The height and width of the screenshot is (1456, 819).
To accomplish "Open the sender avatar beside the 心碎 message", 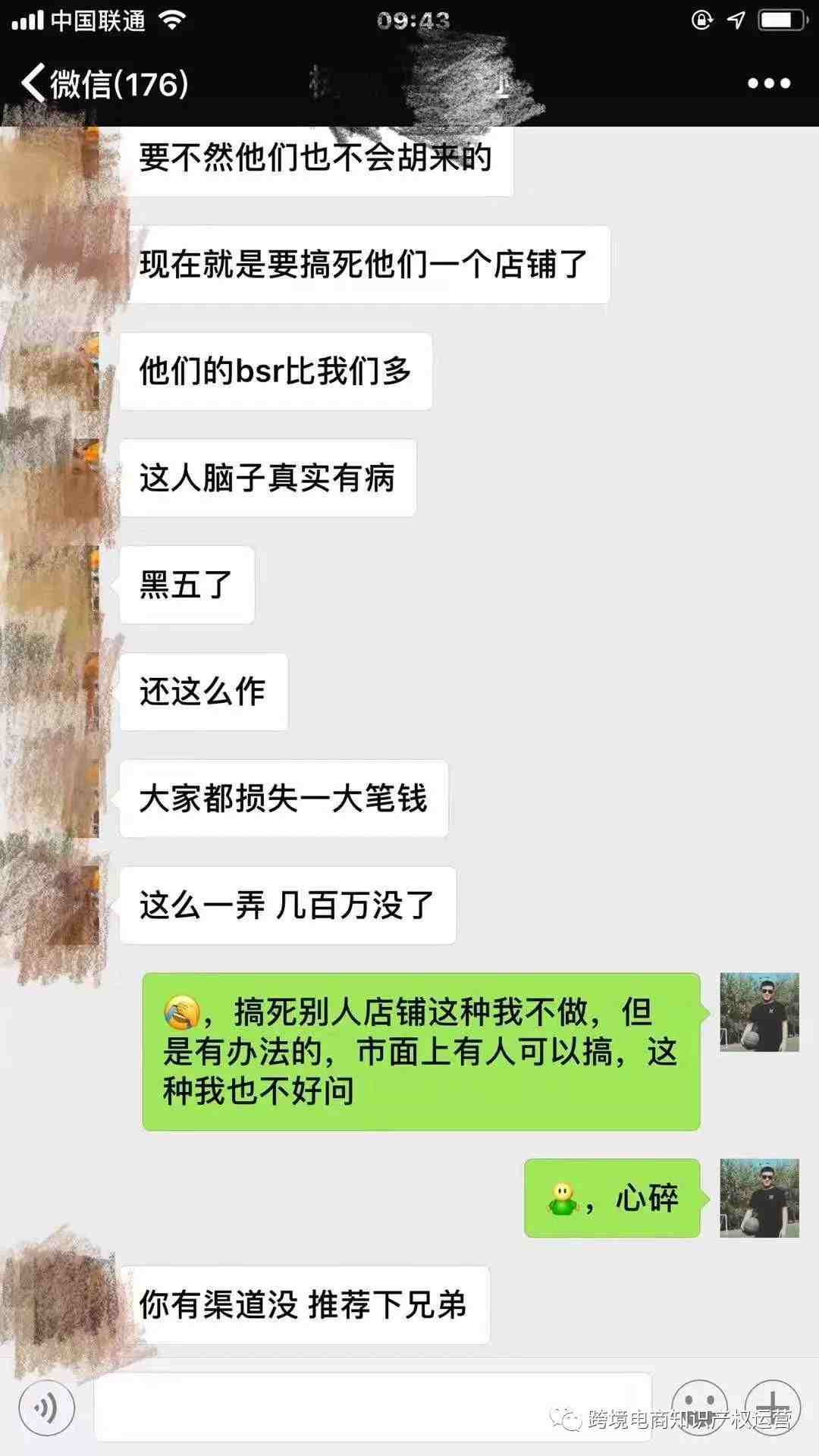I will [x=759, y=1198].
